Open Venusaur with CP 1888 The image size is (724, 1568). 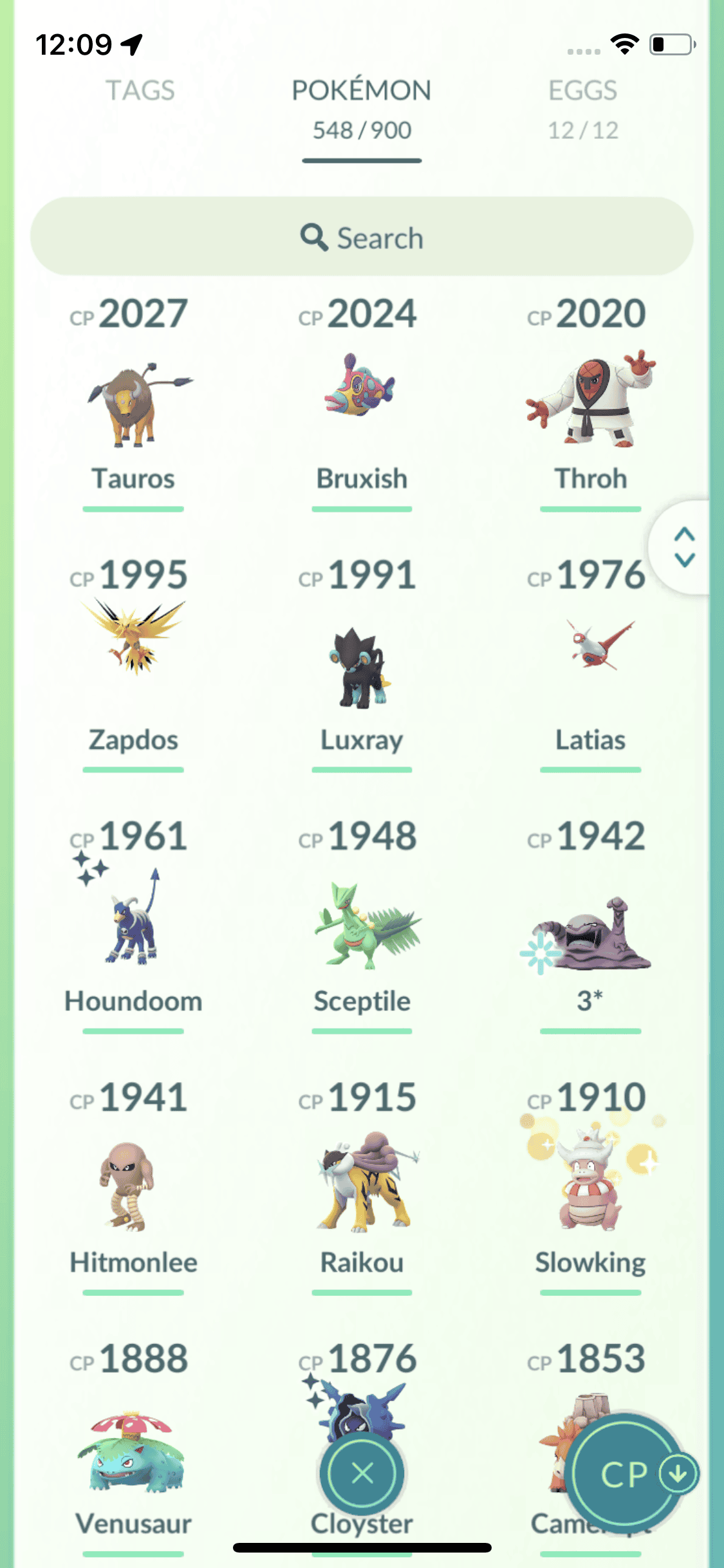tap(133, 1455)
